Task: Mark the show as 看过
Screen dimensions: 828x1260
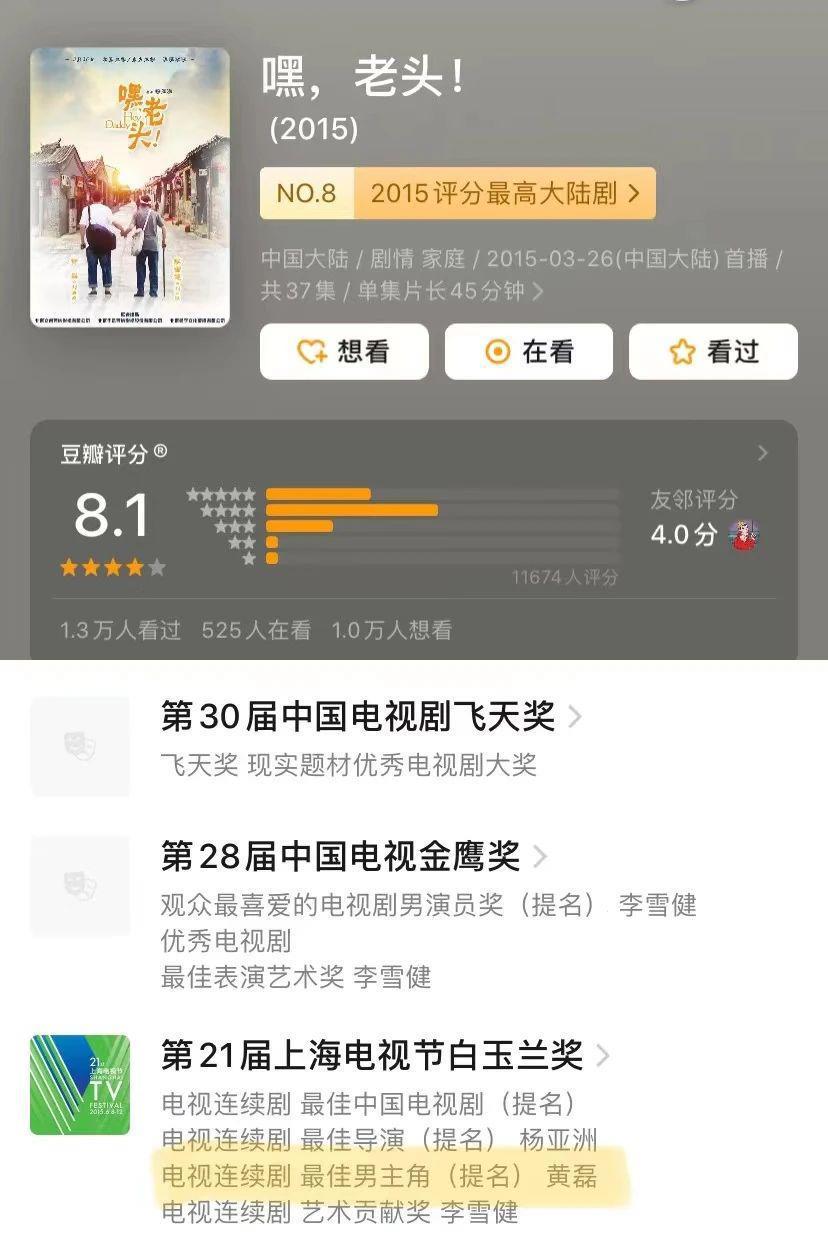Action: 712,351
